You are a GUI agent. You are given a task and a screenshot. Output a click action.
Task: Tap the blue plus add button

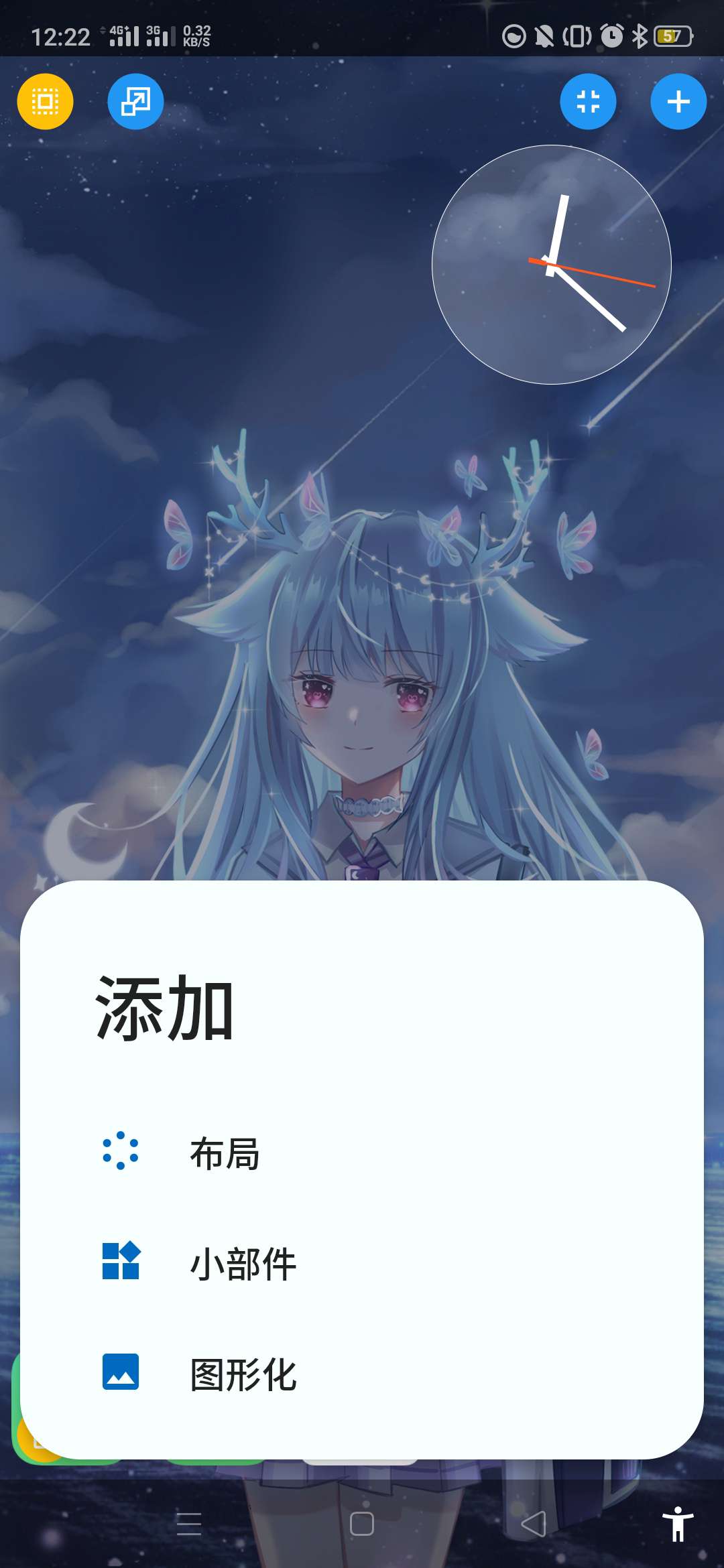click(678, 101)
